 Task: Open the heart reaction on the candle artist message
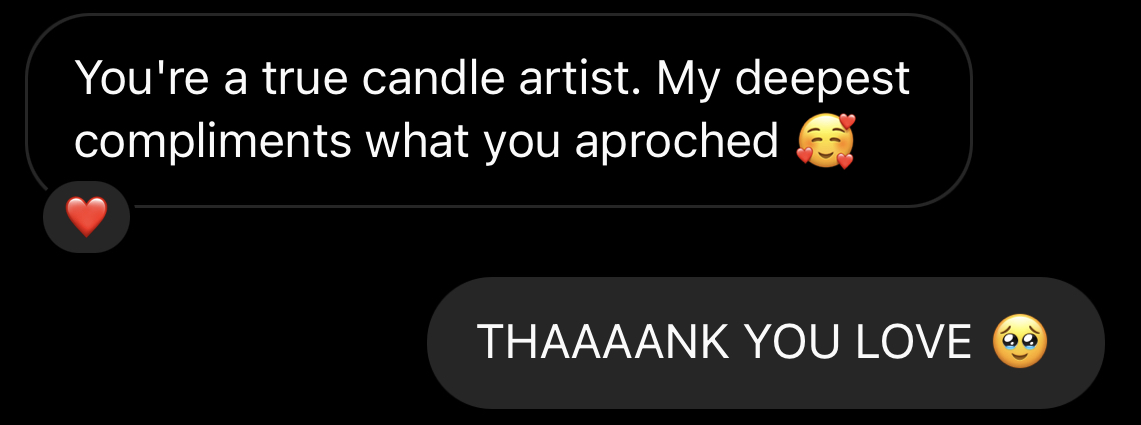click(86, 217)
